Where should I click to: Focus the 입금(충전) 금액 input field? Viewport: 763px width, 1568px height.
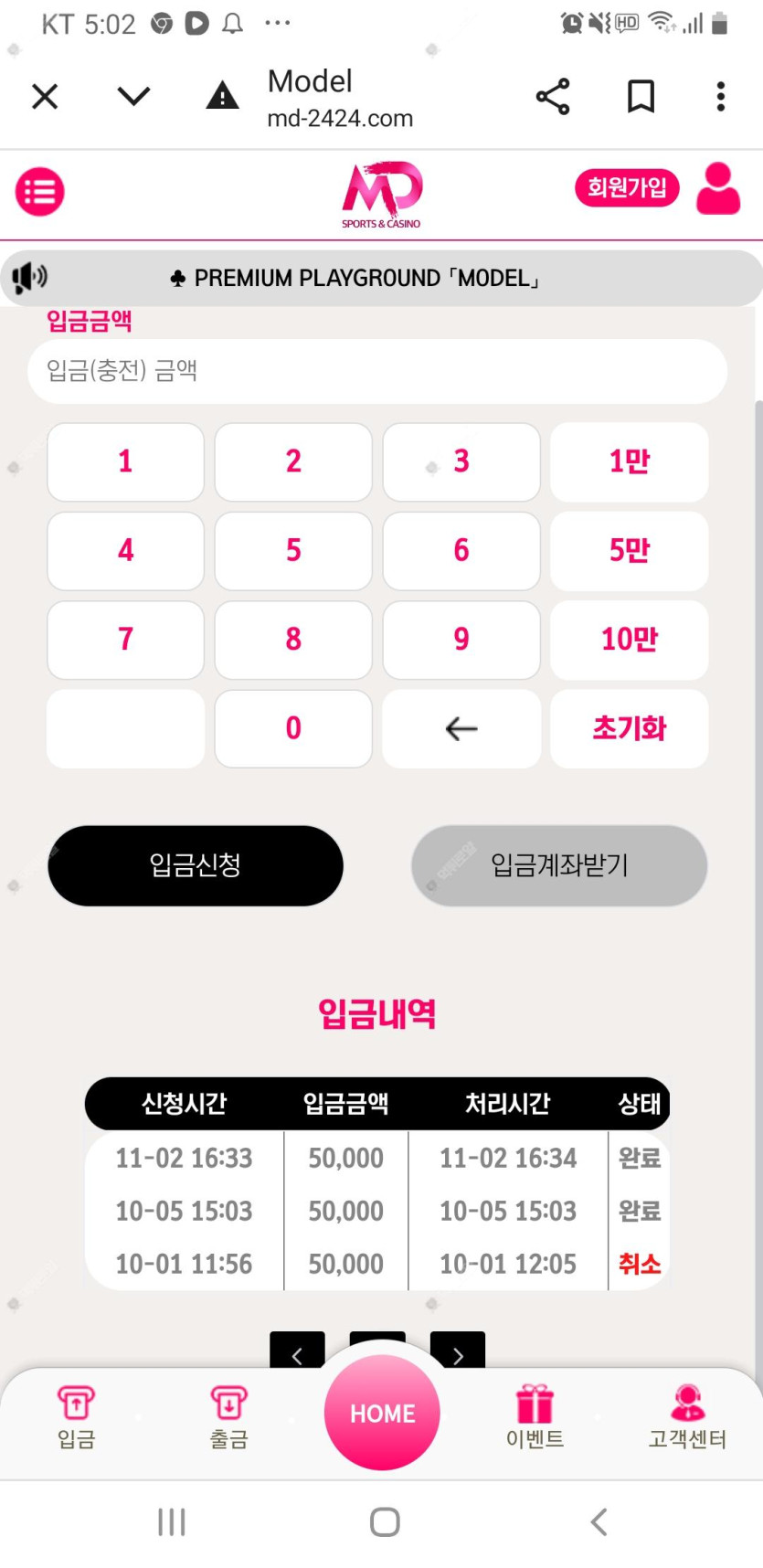point(377,371)
